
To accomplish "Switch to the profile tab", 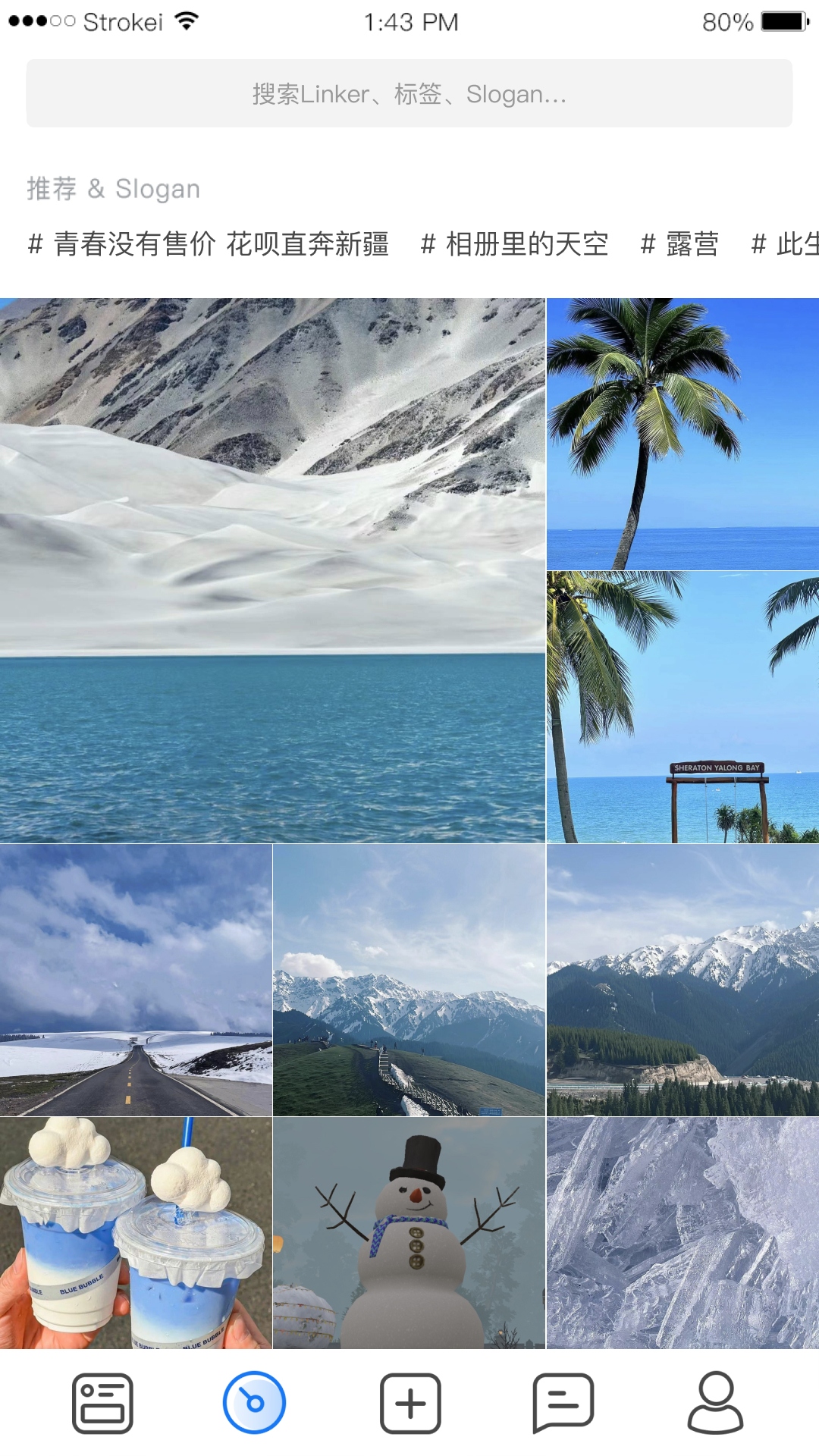I will [x=715, y=1403].
